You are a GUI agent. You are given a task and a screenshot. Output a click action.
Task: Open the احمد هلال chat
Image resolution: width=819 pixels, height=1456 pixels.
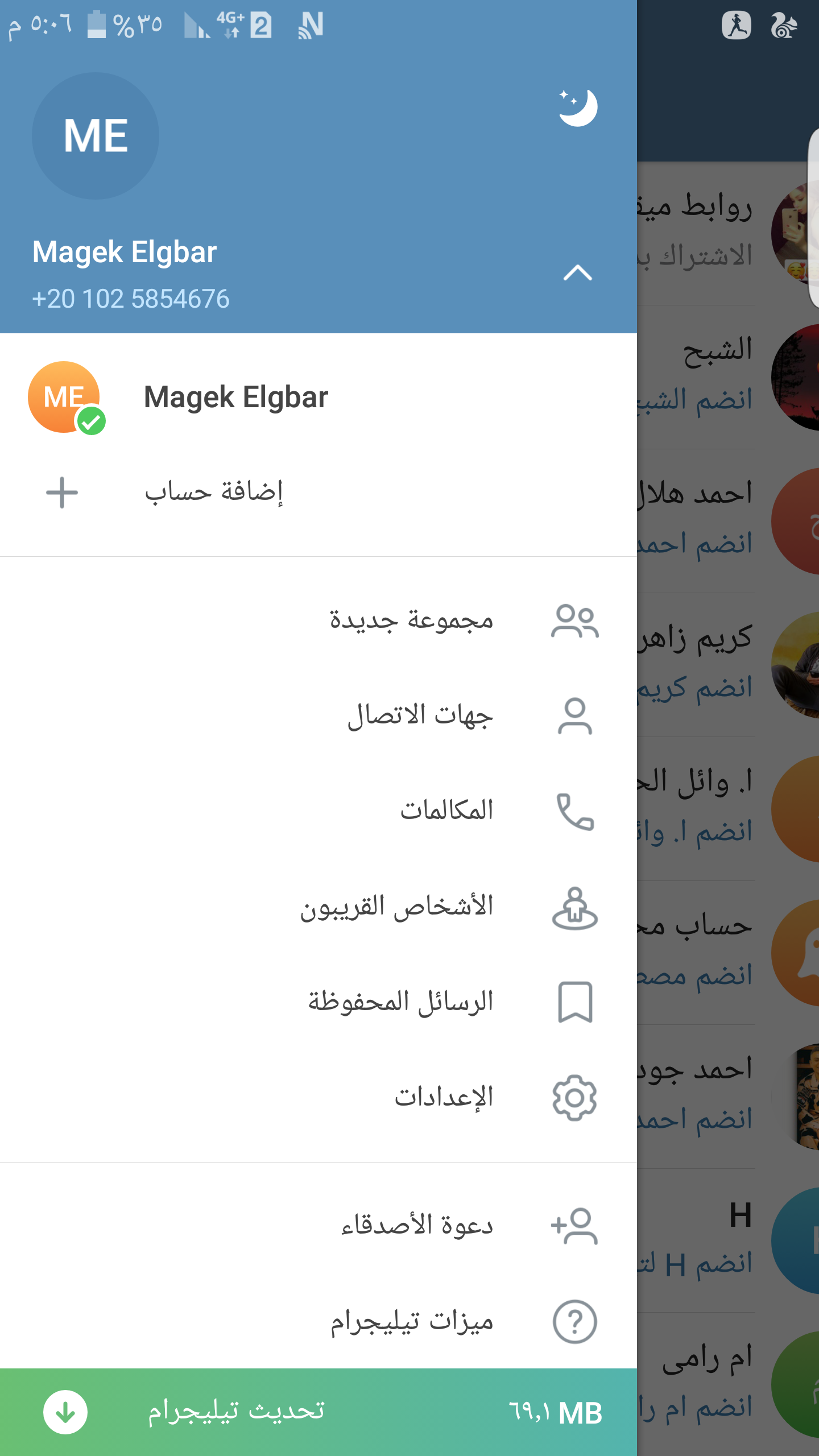[x=728, y=520]
